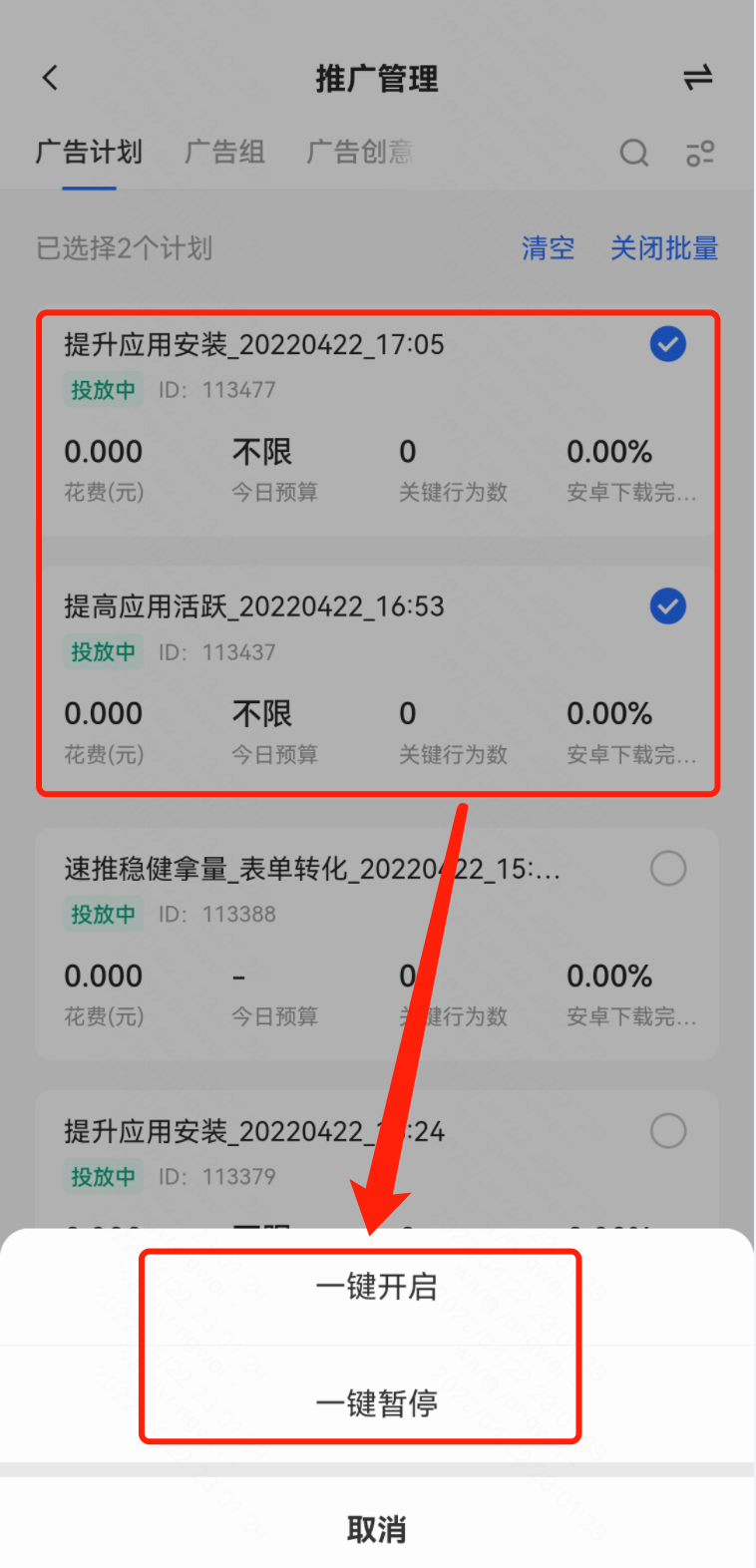This screenshot has width=756, height=1568.
Task: Tap 关闭批量 to exit batch mode
Action: 664,248
